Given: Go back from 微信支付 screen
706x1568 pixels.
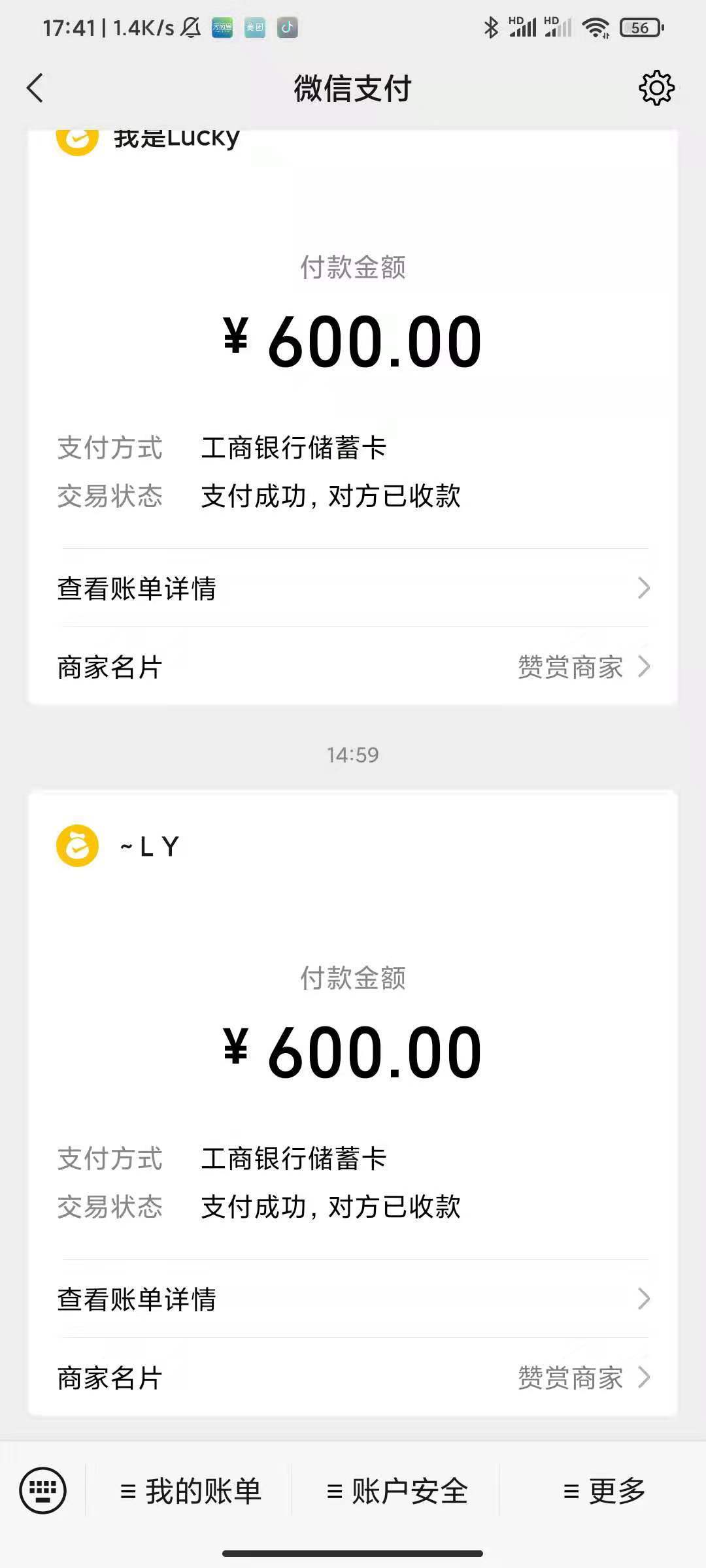Looking at the screenshot, I should point(35,88).
